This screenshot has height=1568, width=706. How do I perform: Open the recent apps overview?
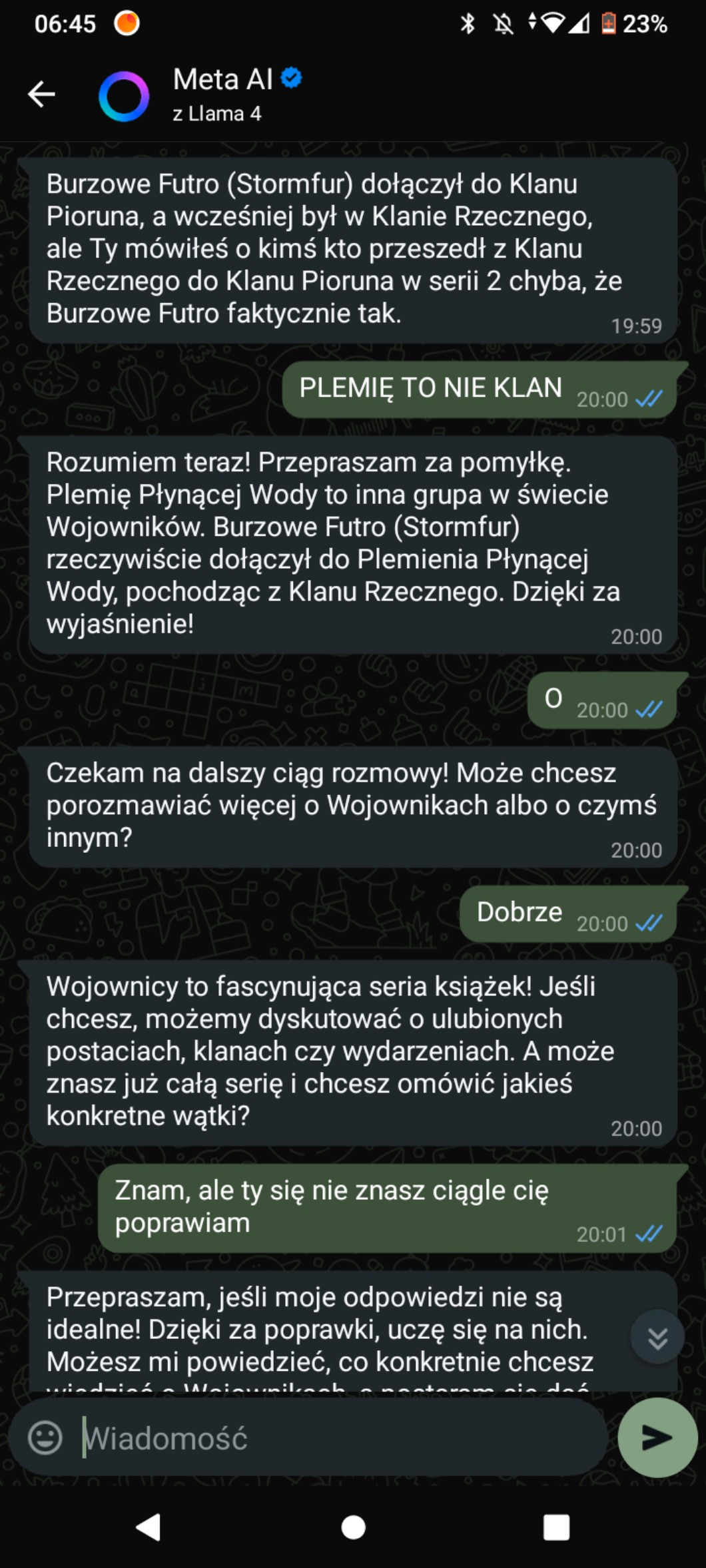556,1527
